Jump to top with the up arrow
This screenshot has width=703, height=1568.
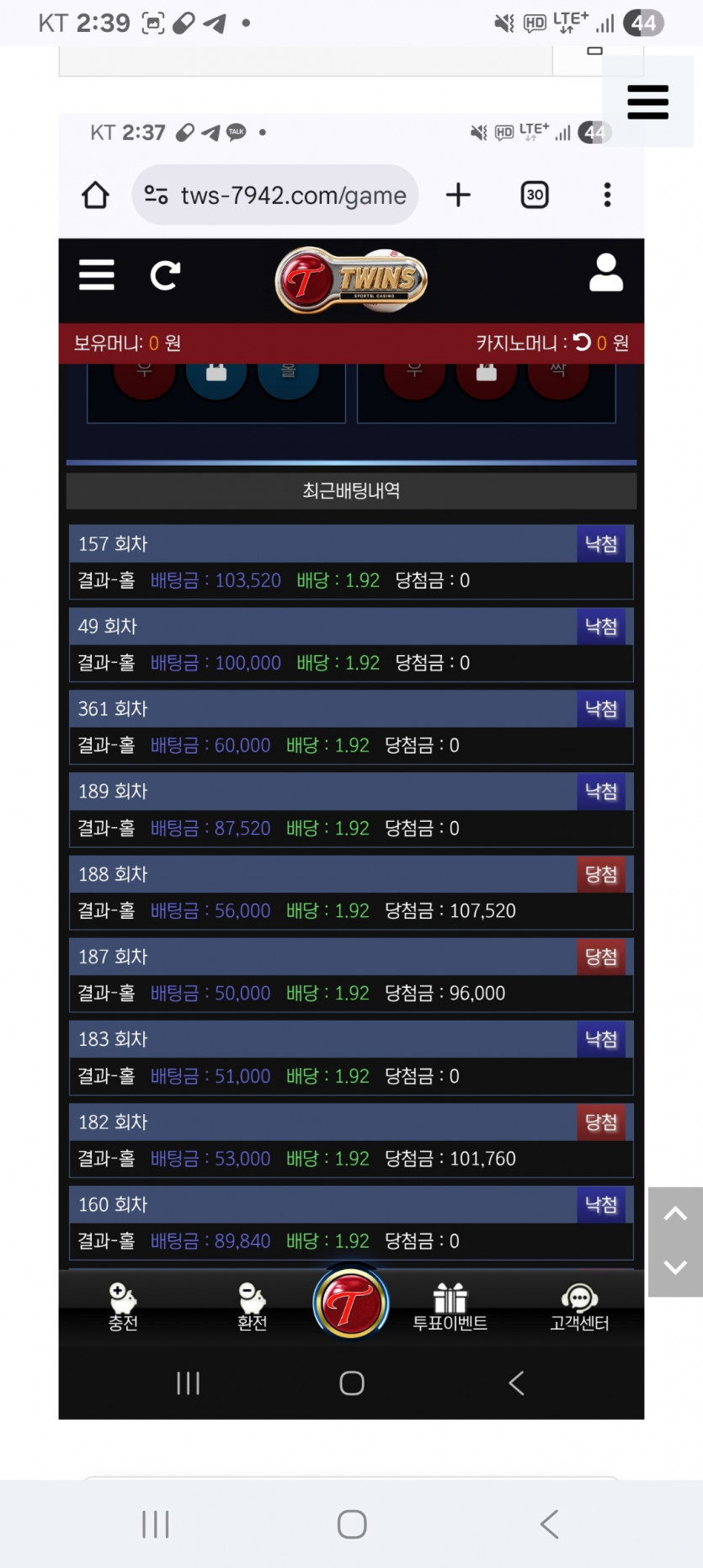tap(675, 1213)
